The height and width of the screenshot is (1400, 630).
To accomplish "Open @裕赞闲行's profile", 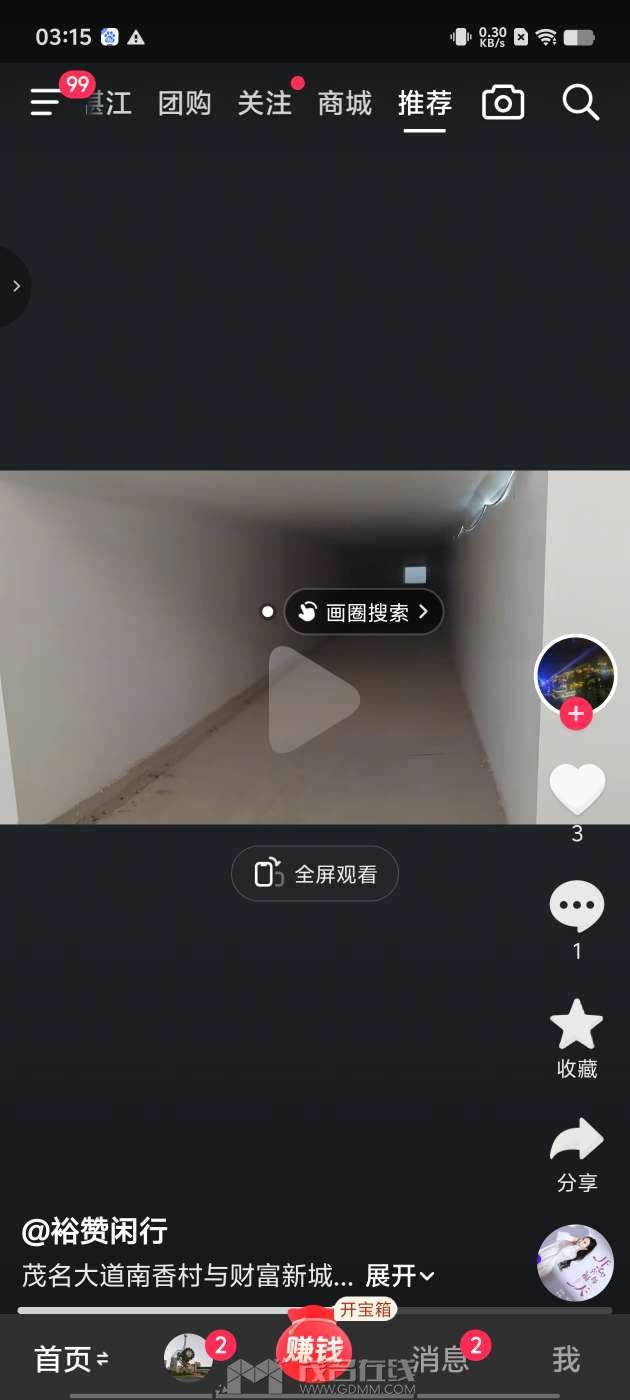I will 95,1231.
